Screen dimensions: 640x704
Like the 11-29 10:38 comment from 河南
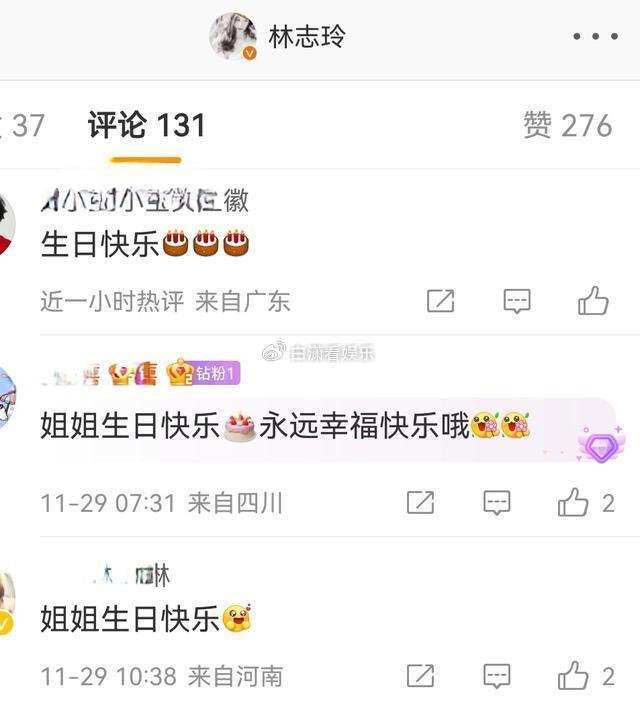574,677
